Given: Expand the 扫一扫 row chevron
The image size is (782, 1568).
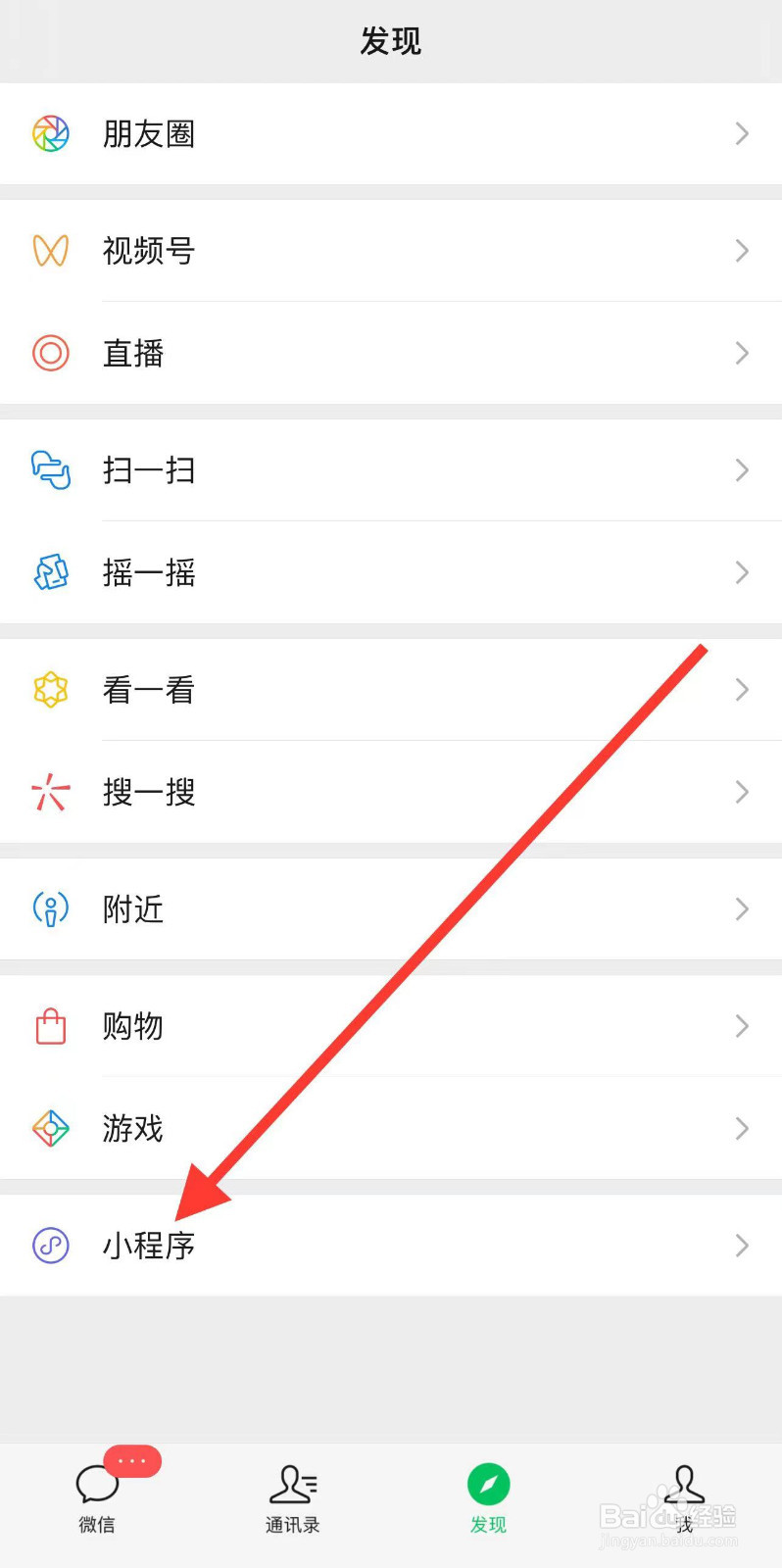Looking at the screenshot, I should (x=742, y=470).
